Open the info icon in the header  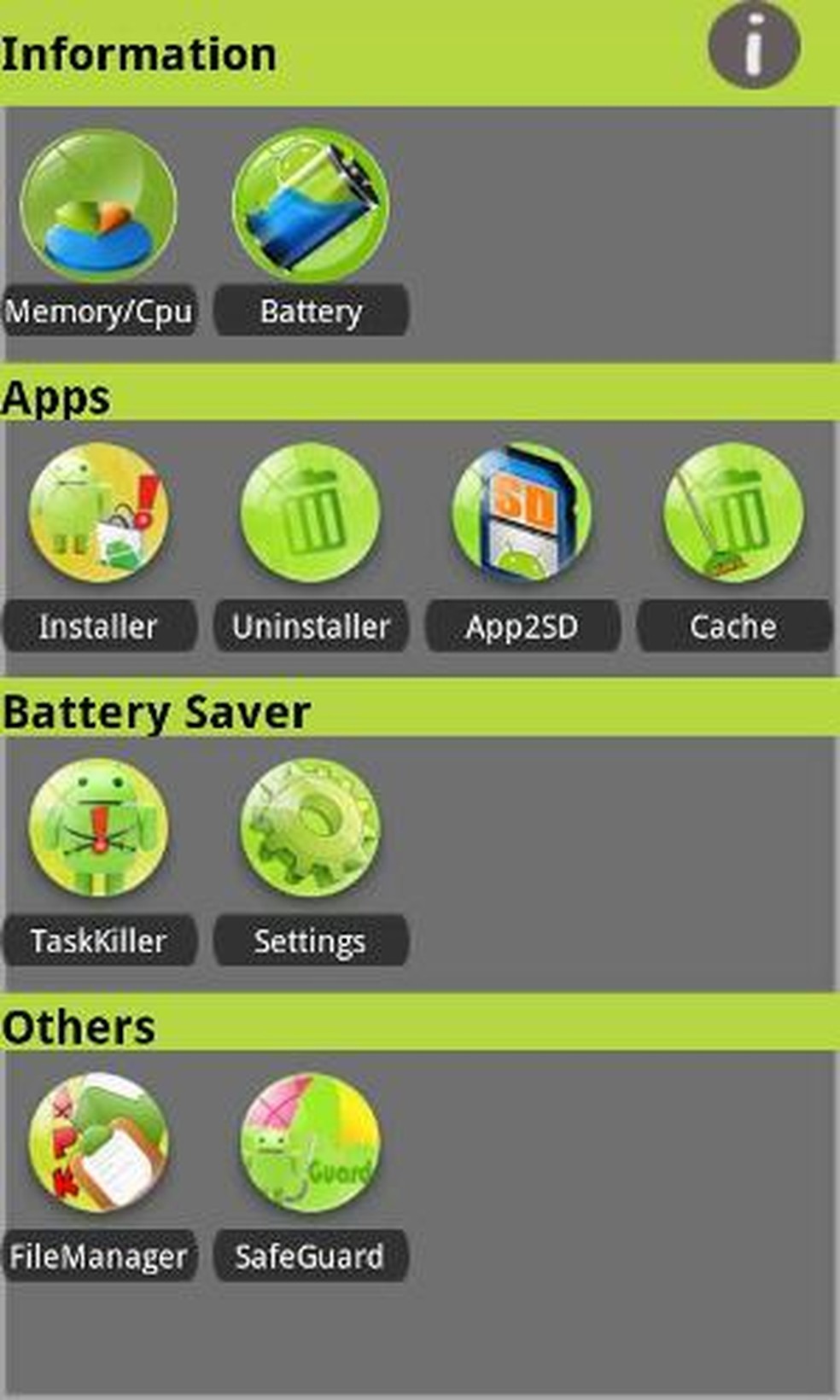(x=753, y=45)
